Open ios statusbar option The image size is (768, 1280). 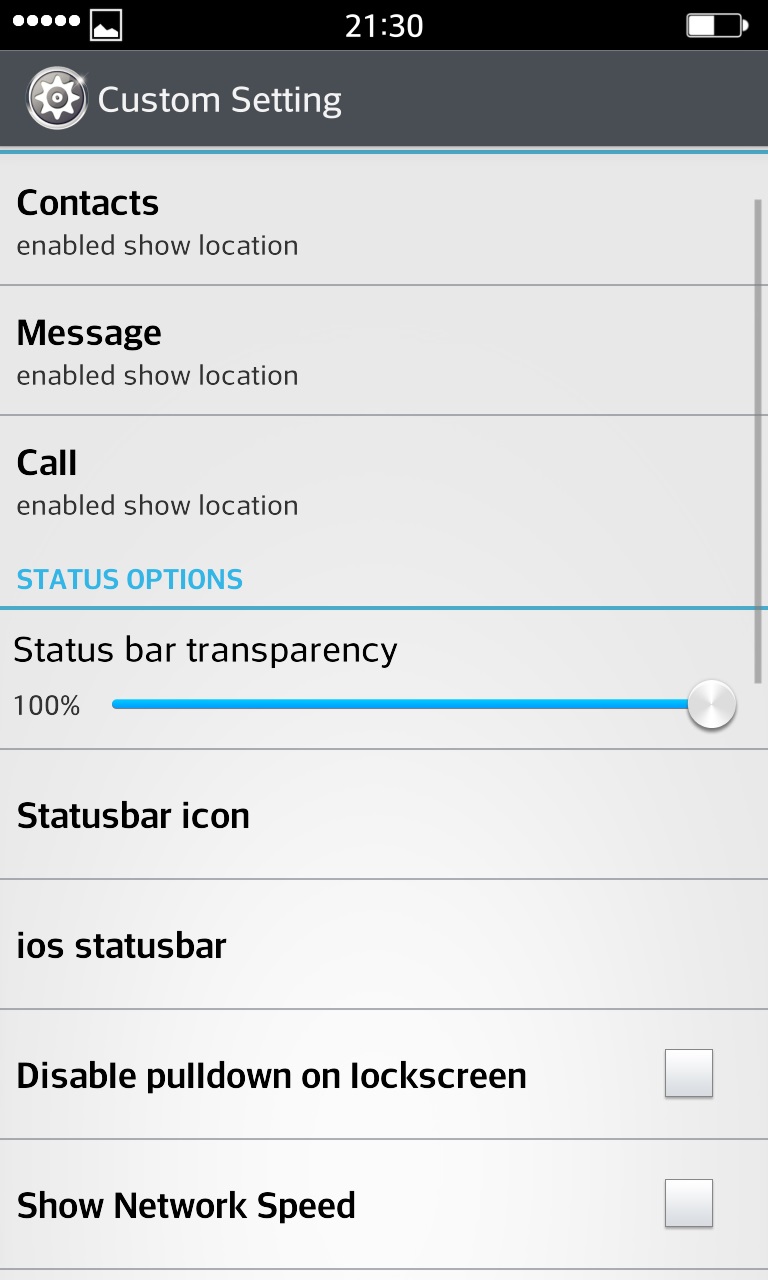[384, 945]
